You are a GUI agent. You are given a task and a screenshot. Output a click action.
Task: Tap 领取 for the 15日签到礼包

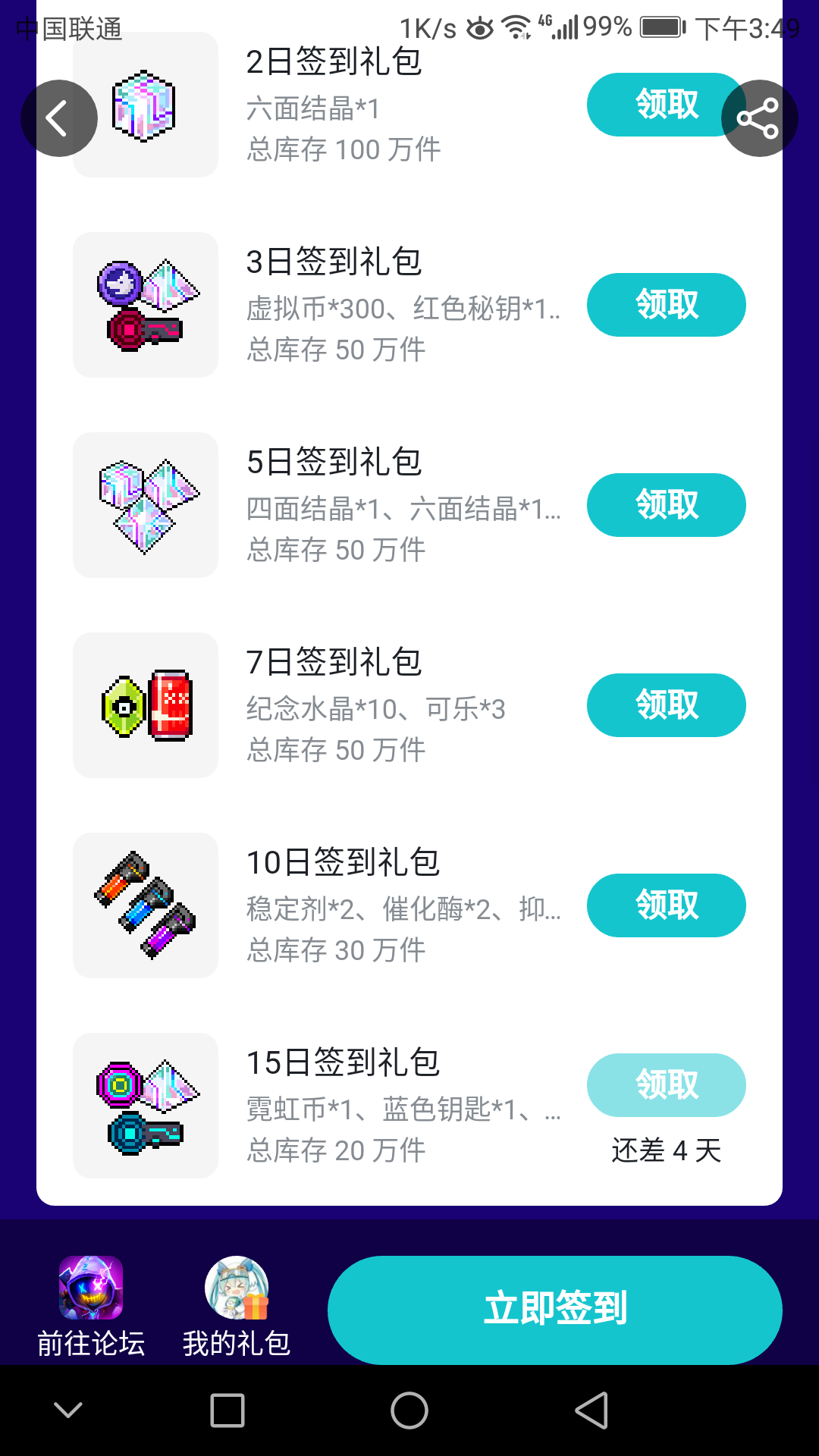[666, 1084]
